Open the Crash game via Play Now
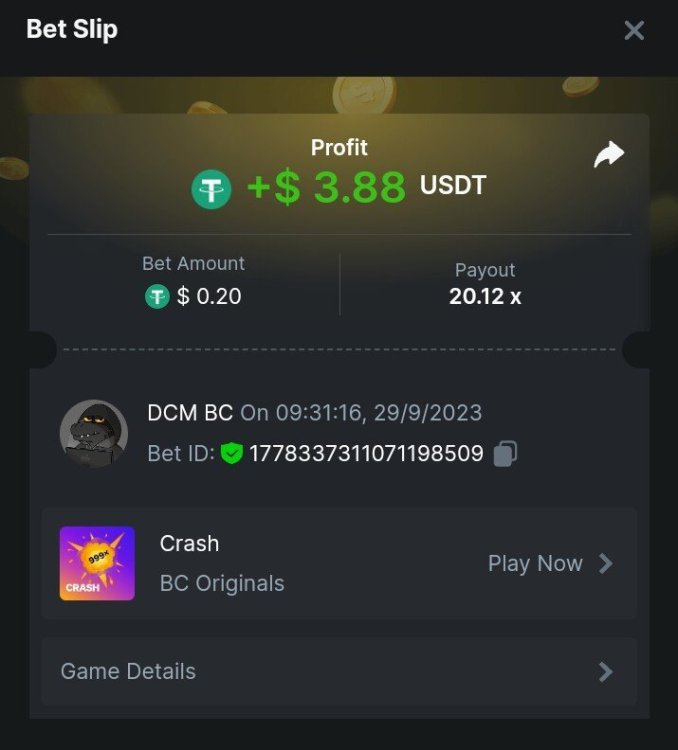 pyautogui.click(x=549, y=563)
